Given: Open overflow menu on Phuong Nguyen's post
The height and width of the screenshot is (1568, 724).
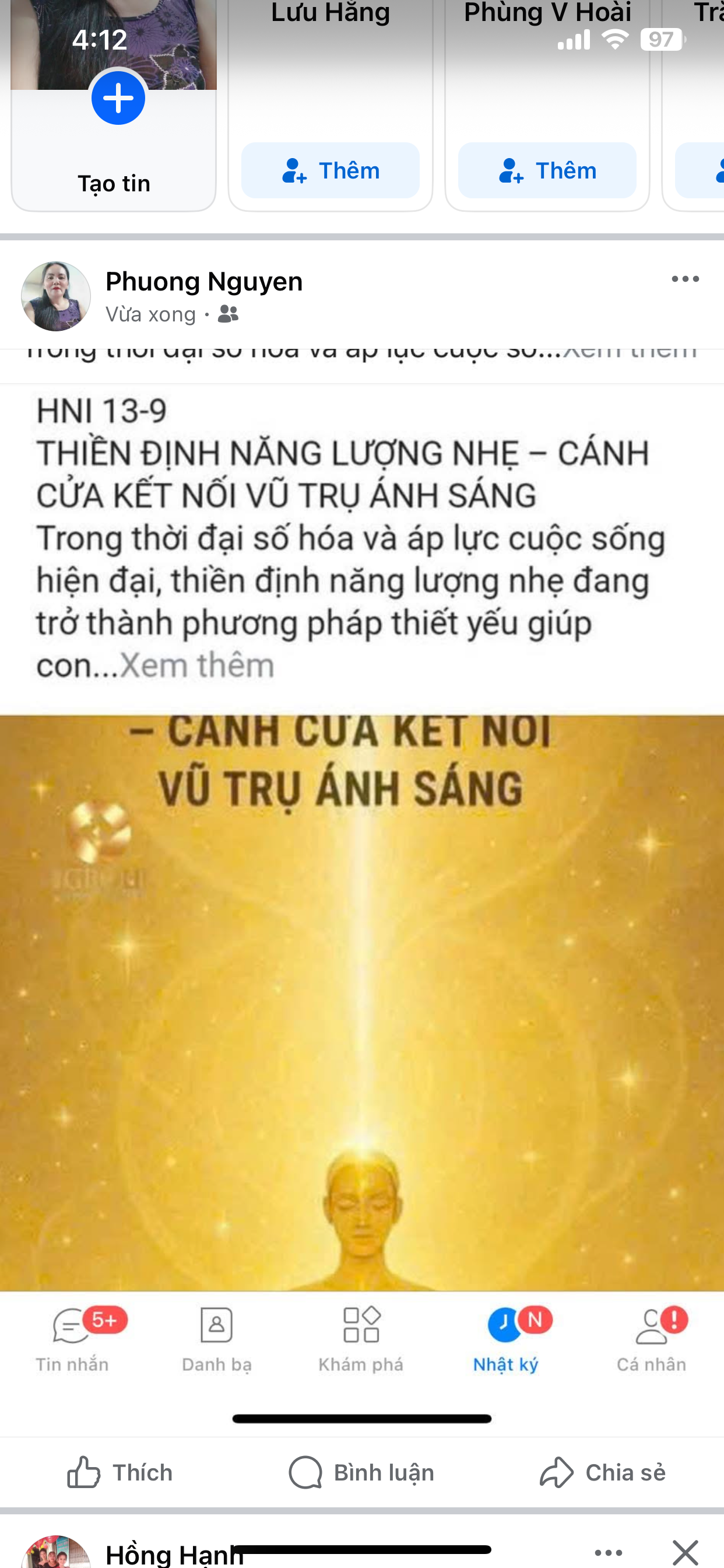Looking at the screenshot, I should coord(684,279).
